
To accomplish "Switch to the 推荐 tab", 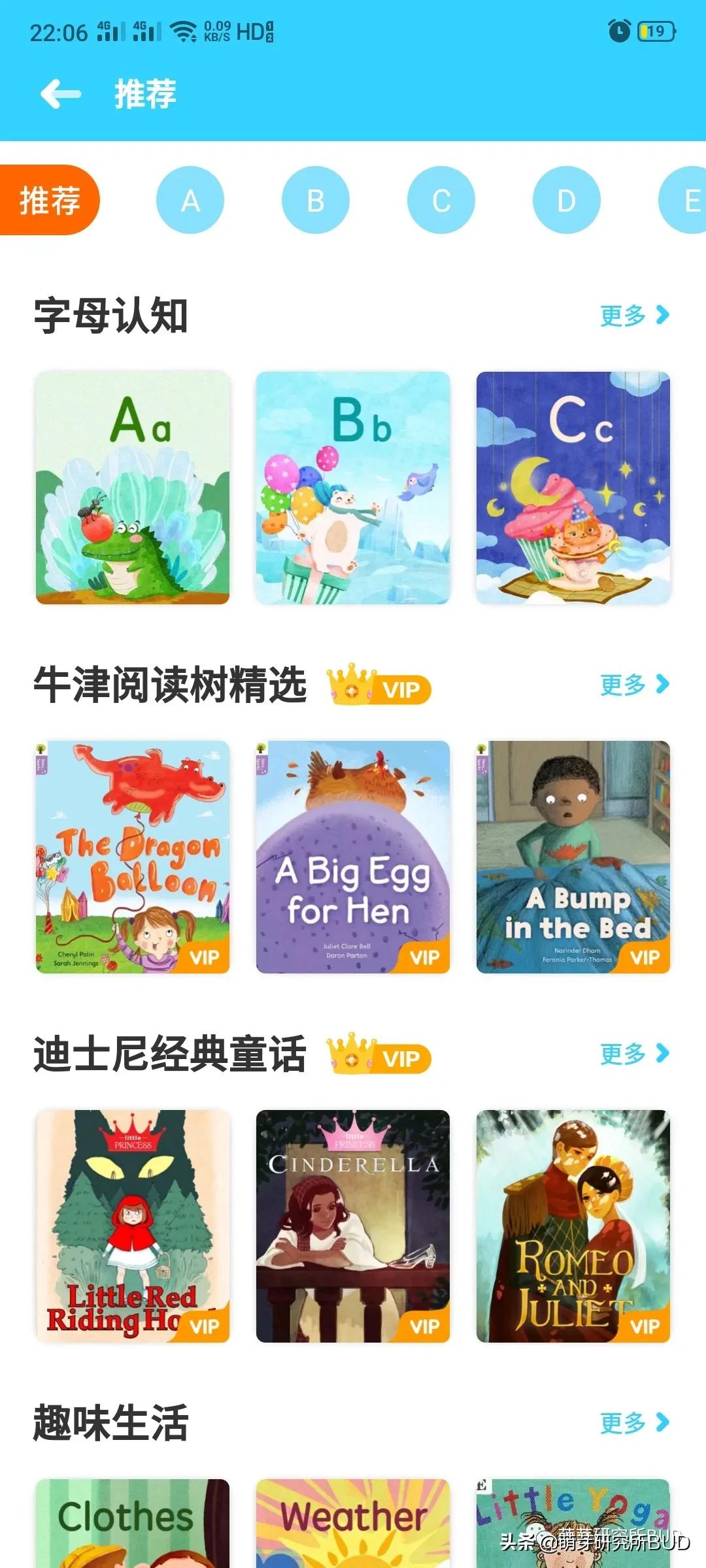I will tap(52, 201).
